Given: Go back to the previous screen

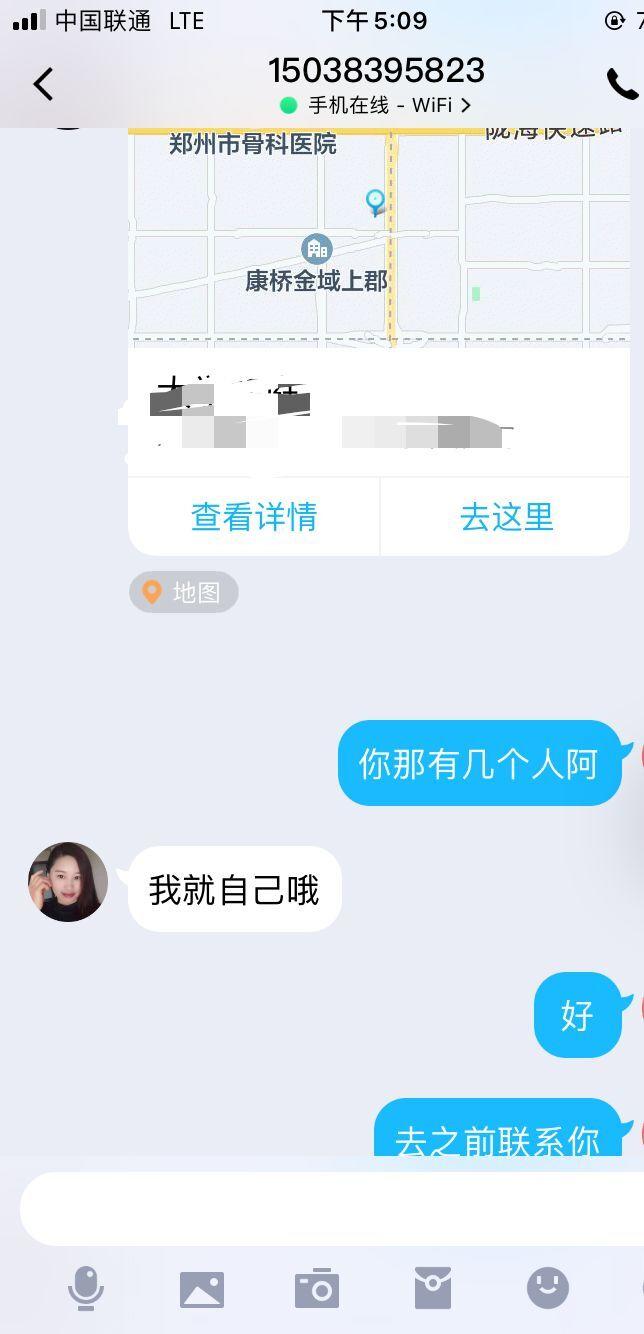Looking at the screenshot, I should click(x=43, y=84).
